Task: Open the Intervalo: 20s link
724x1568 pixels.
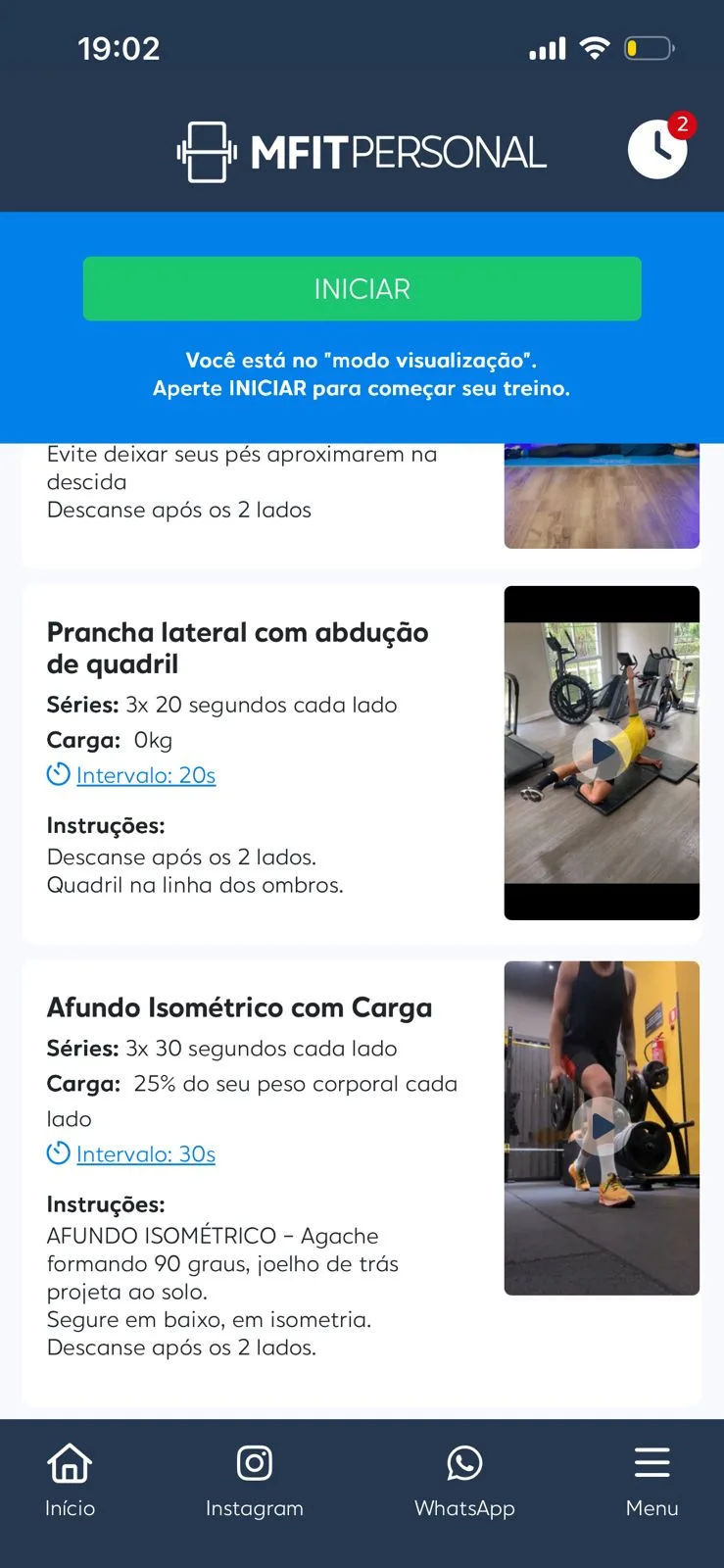Action: pos(145,774)
